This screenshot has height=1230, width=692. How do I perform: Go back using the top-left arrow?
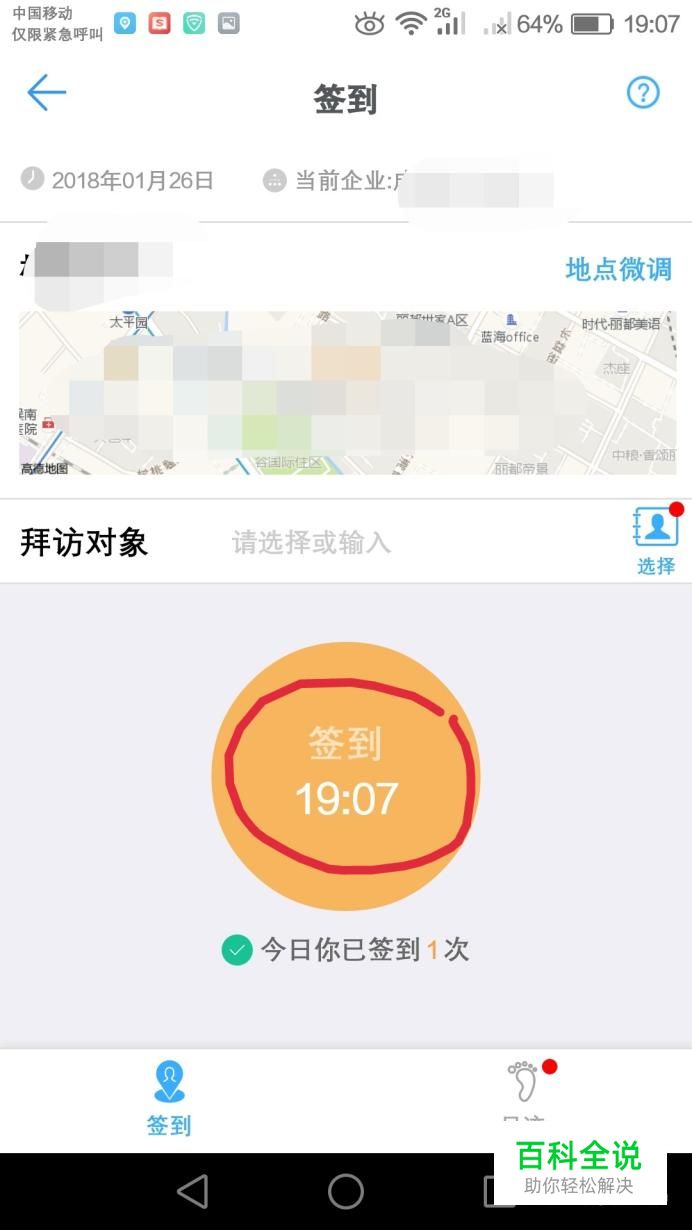(x=46, y=93)
